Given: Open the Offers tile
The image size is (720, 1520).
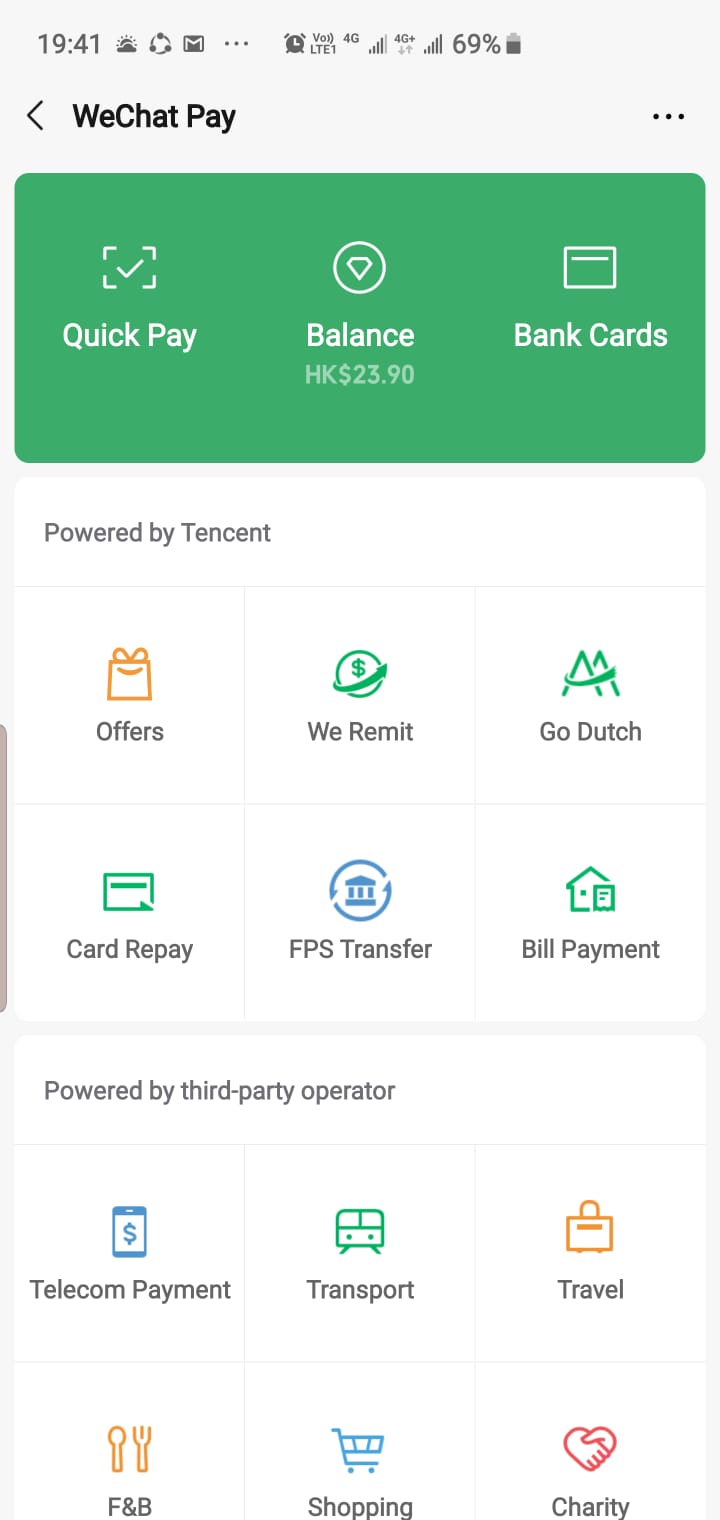Looking at the screenshot, I should pyautogui.click(x=130, y=695).
